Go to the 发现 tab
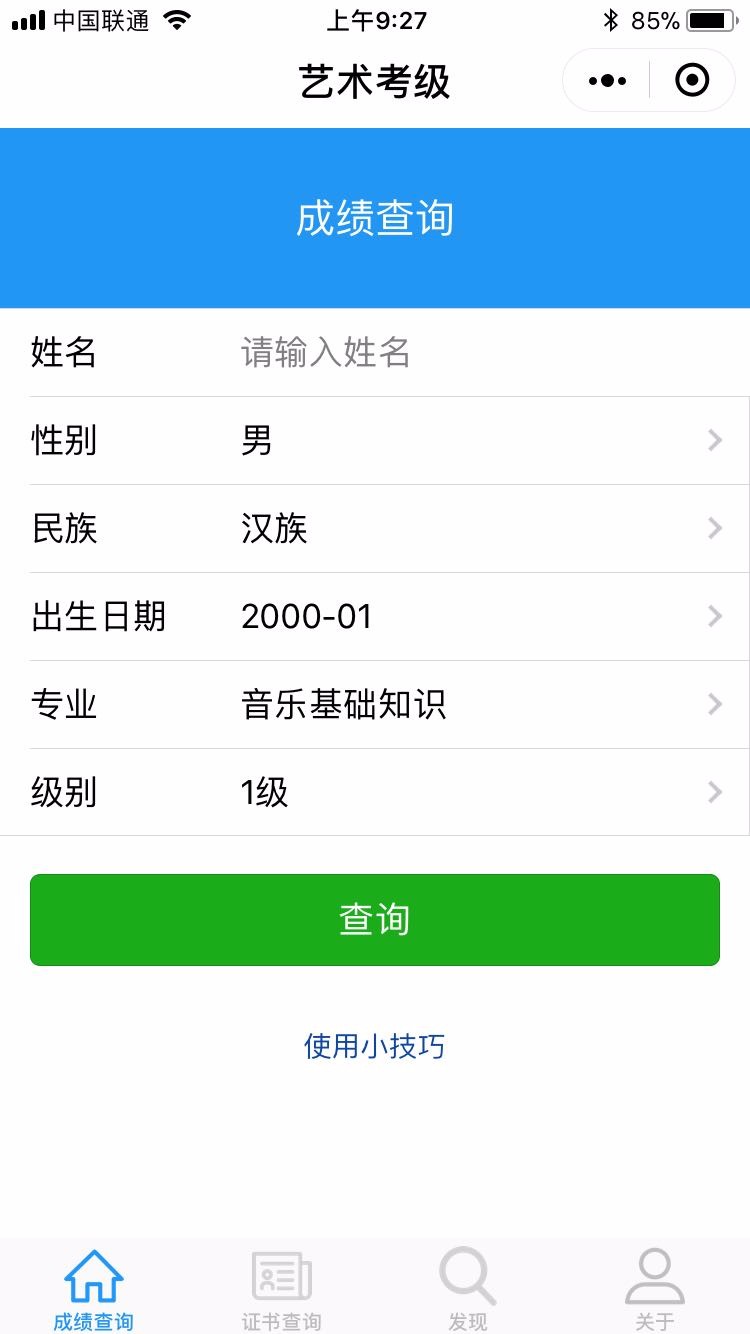The width and height of the screenshot is (750, 1334). point(468,1288)
